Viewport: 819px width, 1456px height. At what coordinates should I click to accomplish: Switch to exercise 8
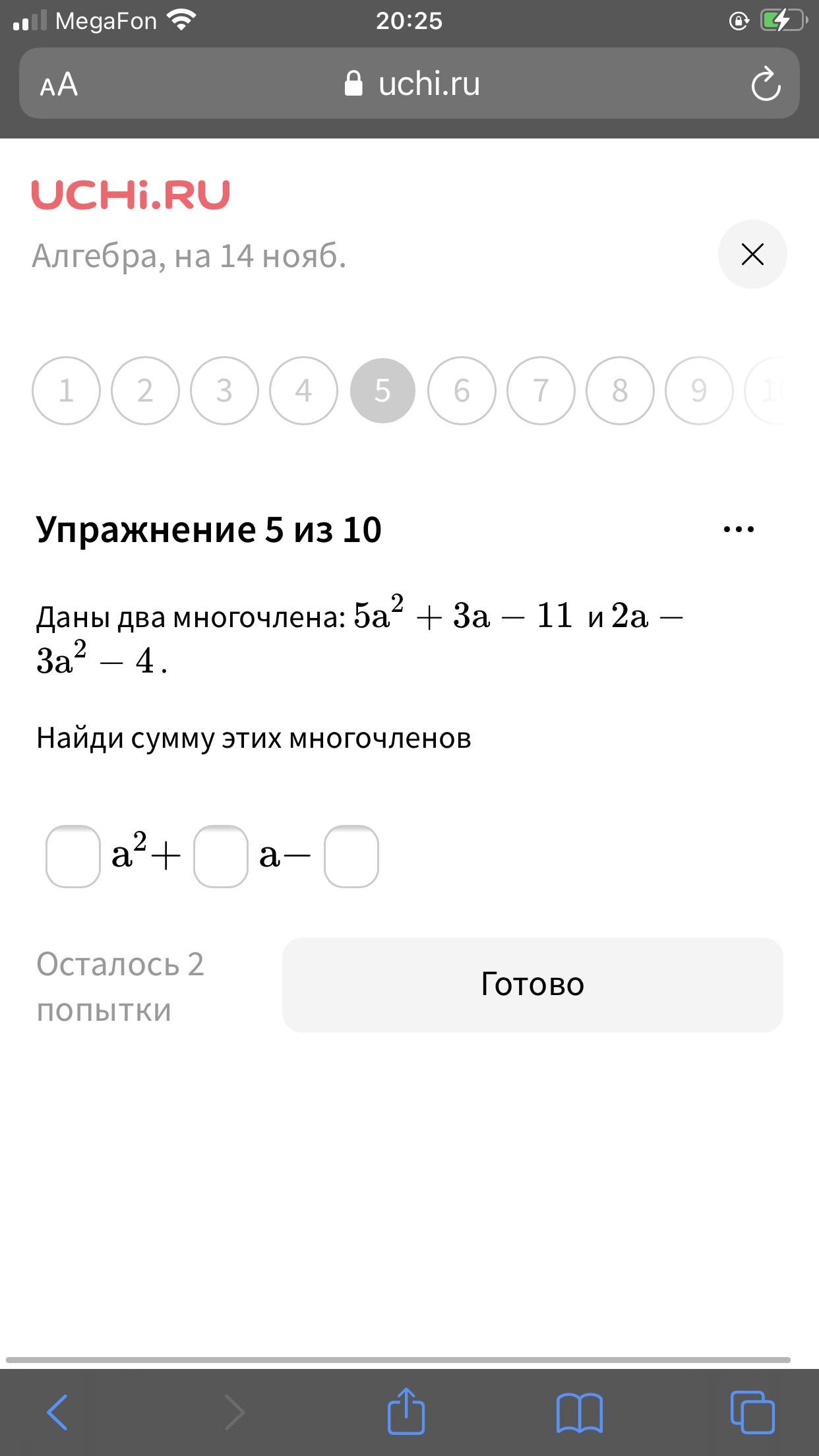click(620, 390)
